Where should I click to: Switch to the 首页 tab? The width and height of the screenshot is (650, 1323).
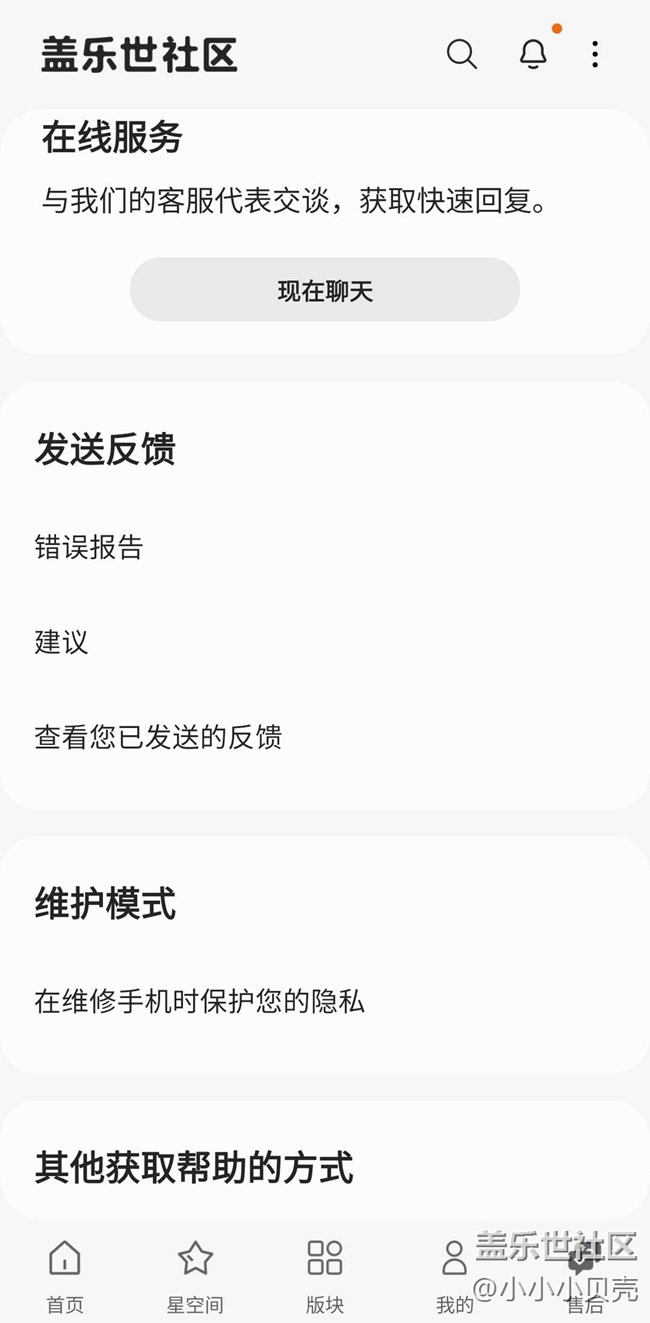[65, 1275]
